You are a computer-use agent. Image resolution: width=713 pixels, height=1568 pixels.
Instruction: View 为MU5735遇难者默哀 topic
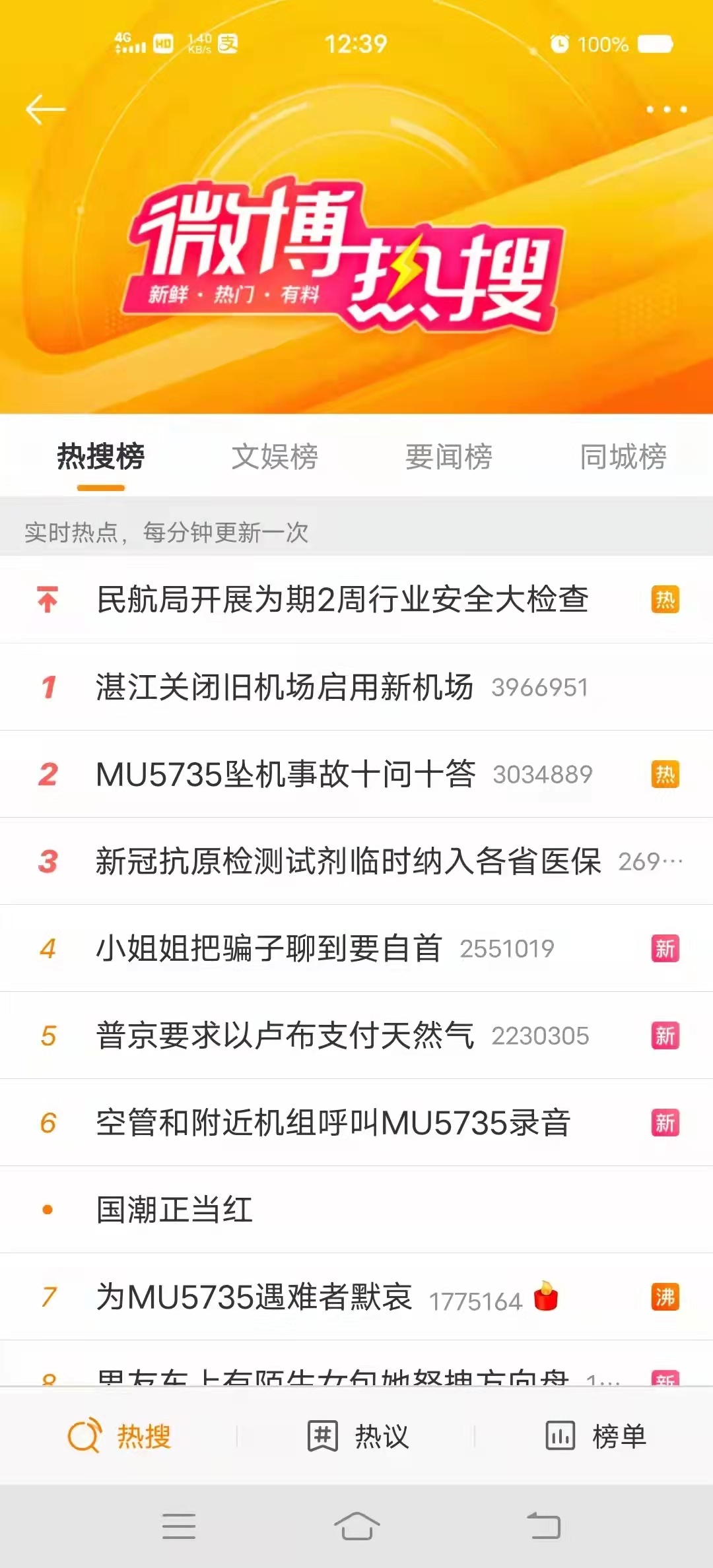tap(254, 1297)
